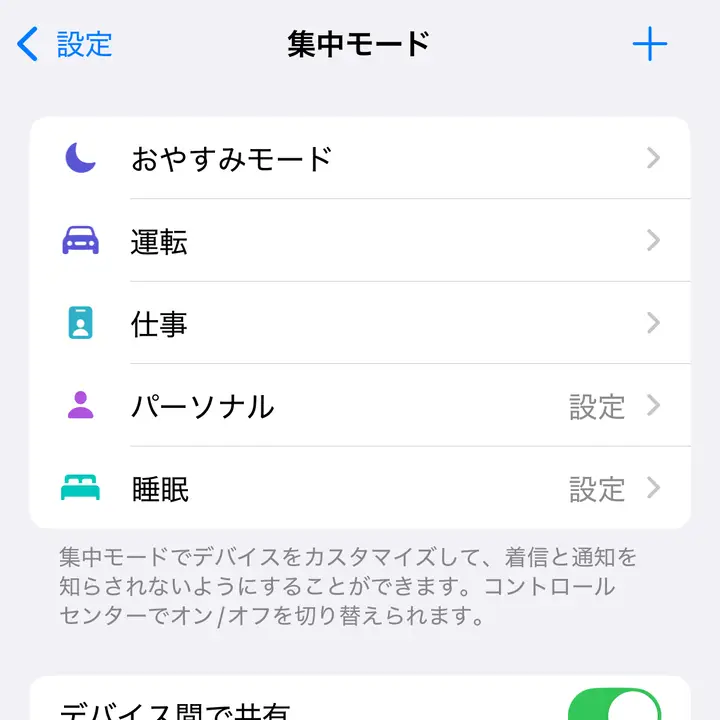720x720 pixels.
Task: Go back to 設定
Action: click(65, 45)
